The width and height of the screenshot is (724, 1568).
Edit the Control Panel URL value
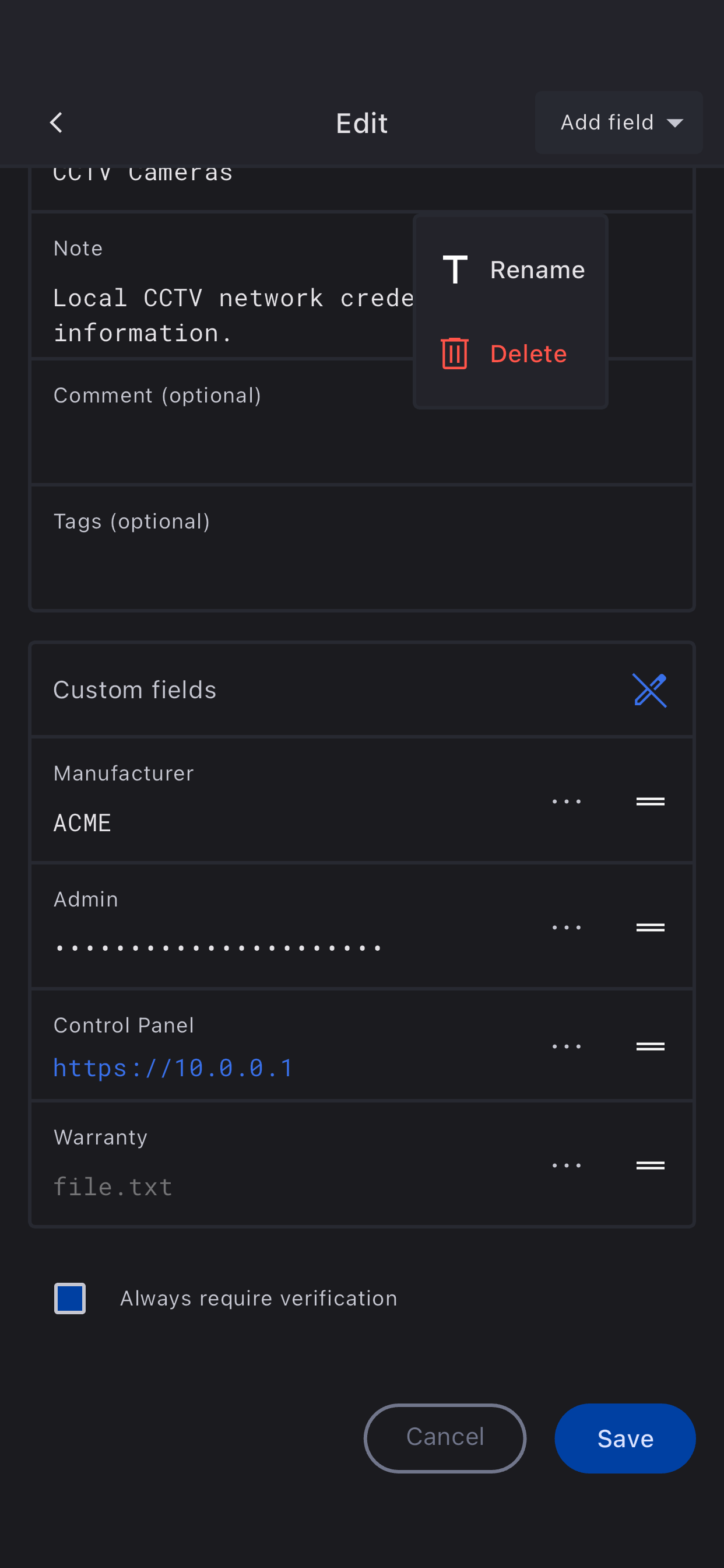tap(173, 1068)
